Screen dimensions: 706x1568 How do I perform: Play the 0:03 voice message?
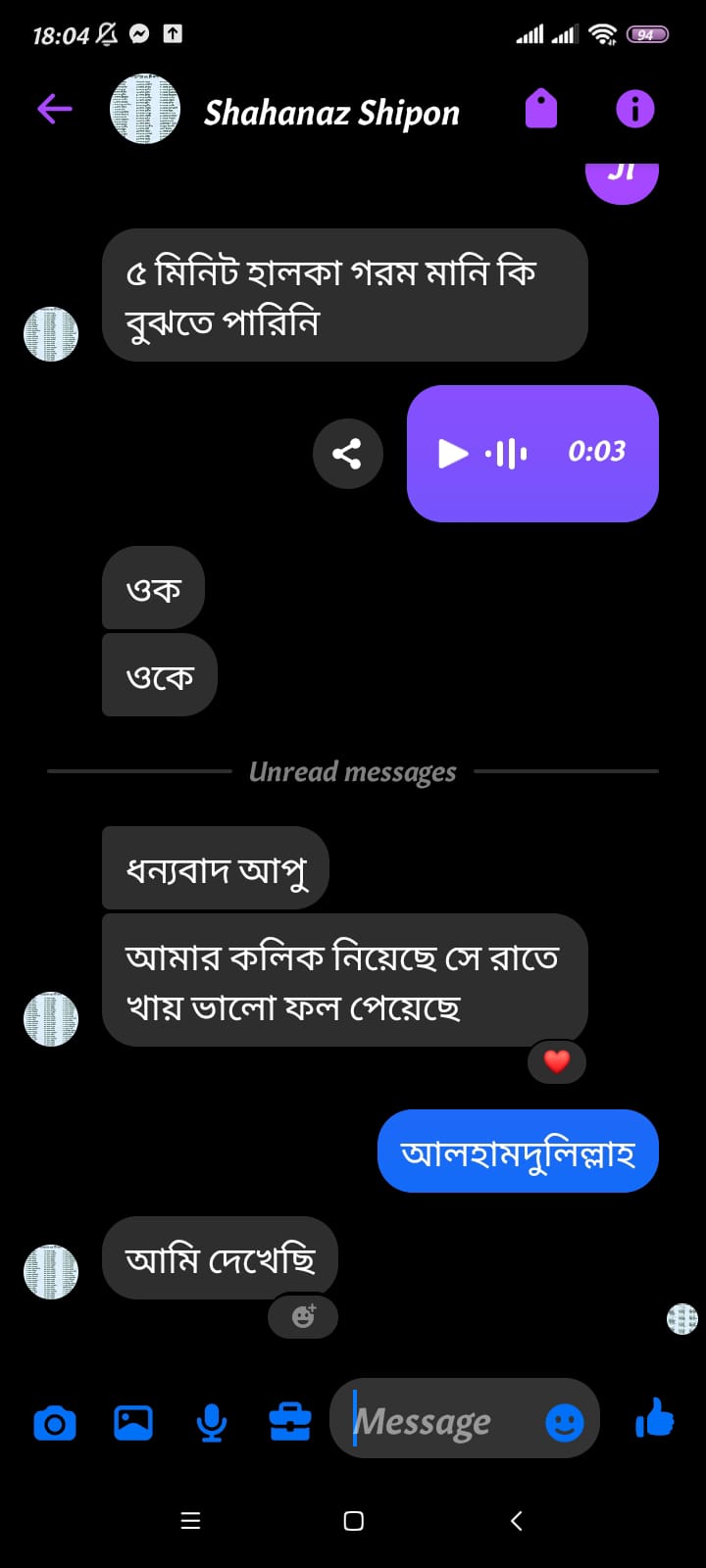coord(452,453)
